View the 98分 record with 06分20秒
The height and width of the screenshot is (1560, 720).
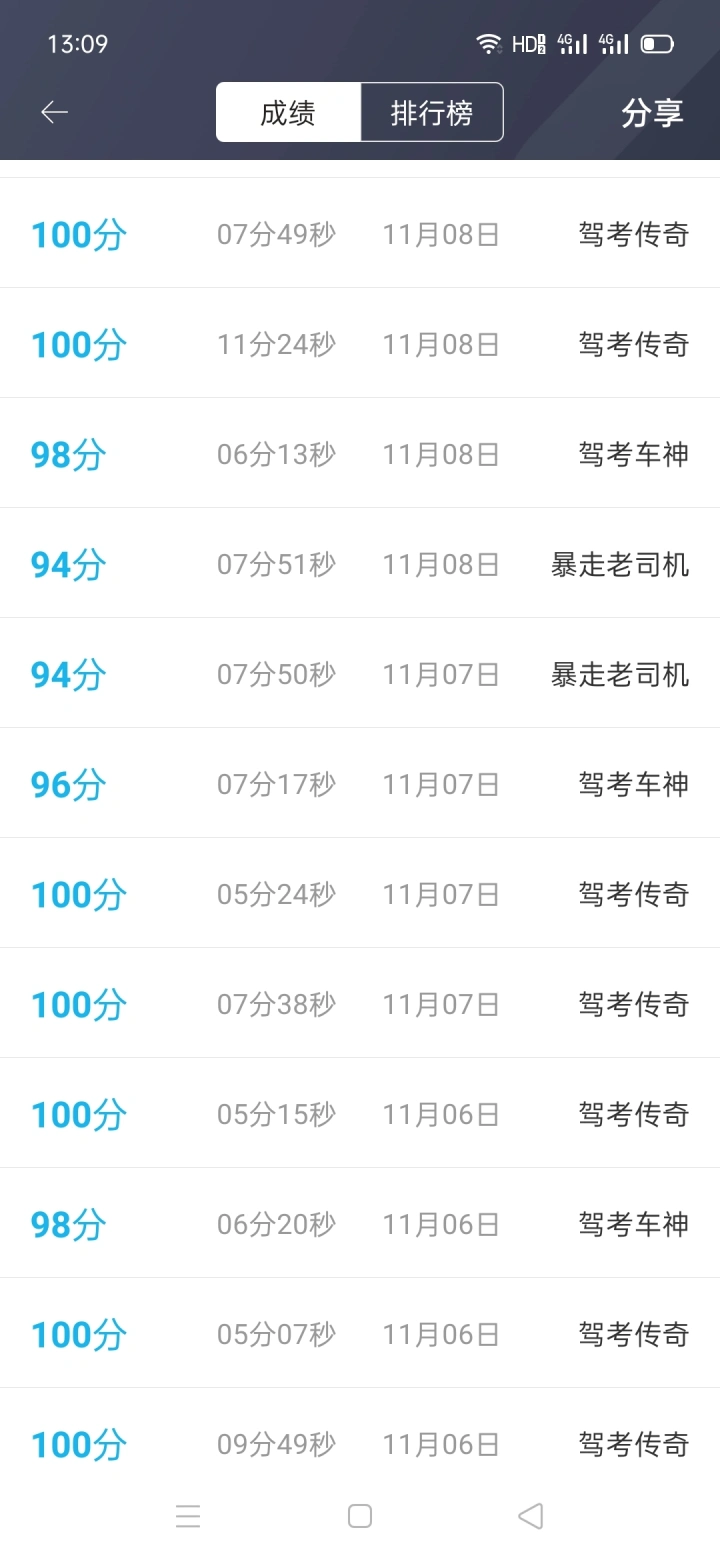pos(360,1224)
